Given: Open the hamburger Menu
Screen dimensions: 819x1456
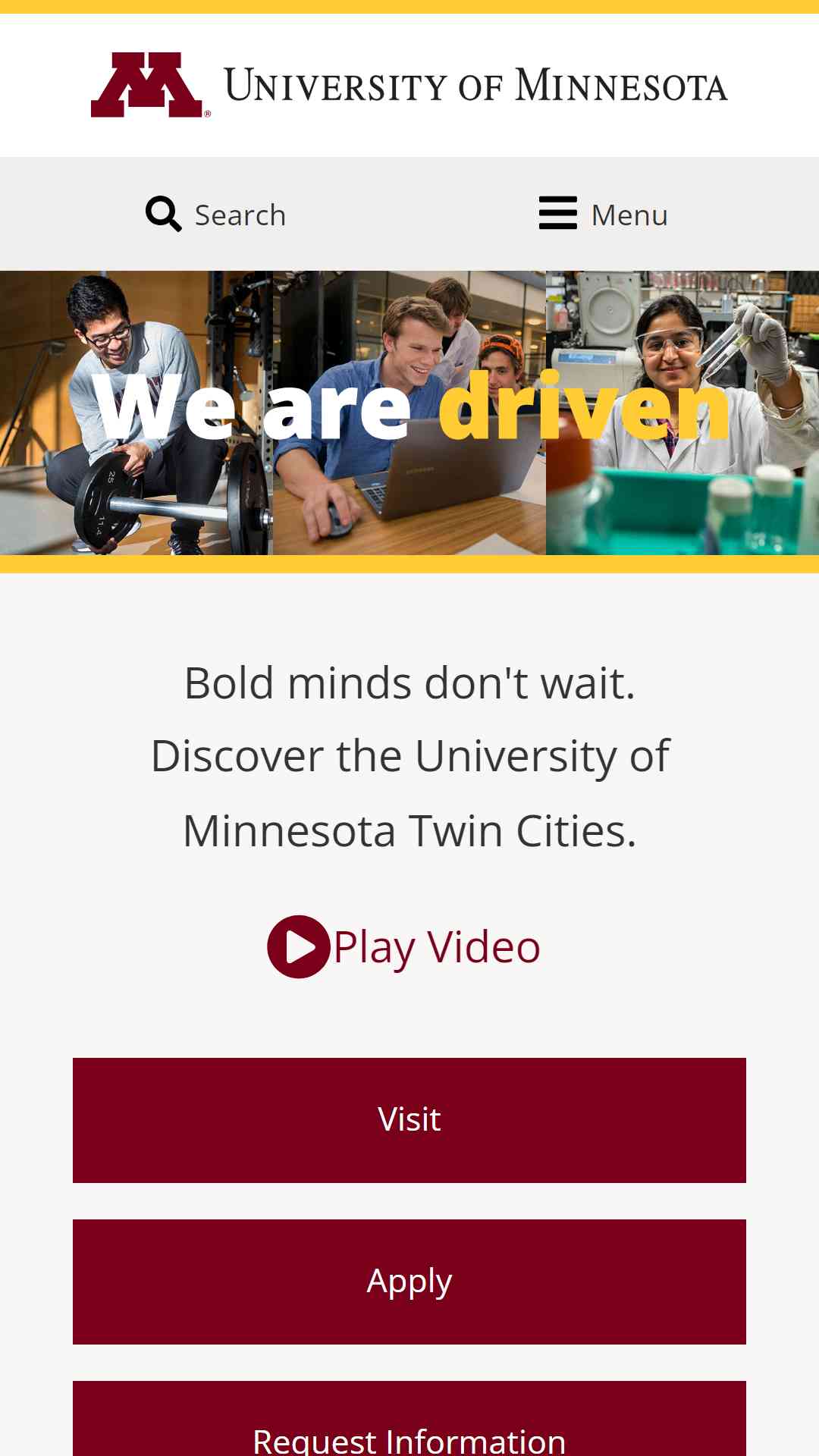Looking at the screenshot, I should (x=603, y=215).
